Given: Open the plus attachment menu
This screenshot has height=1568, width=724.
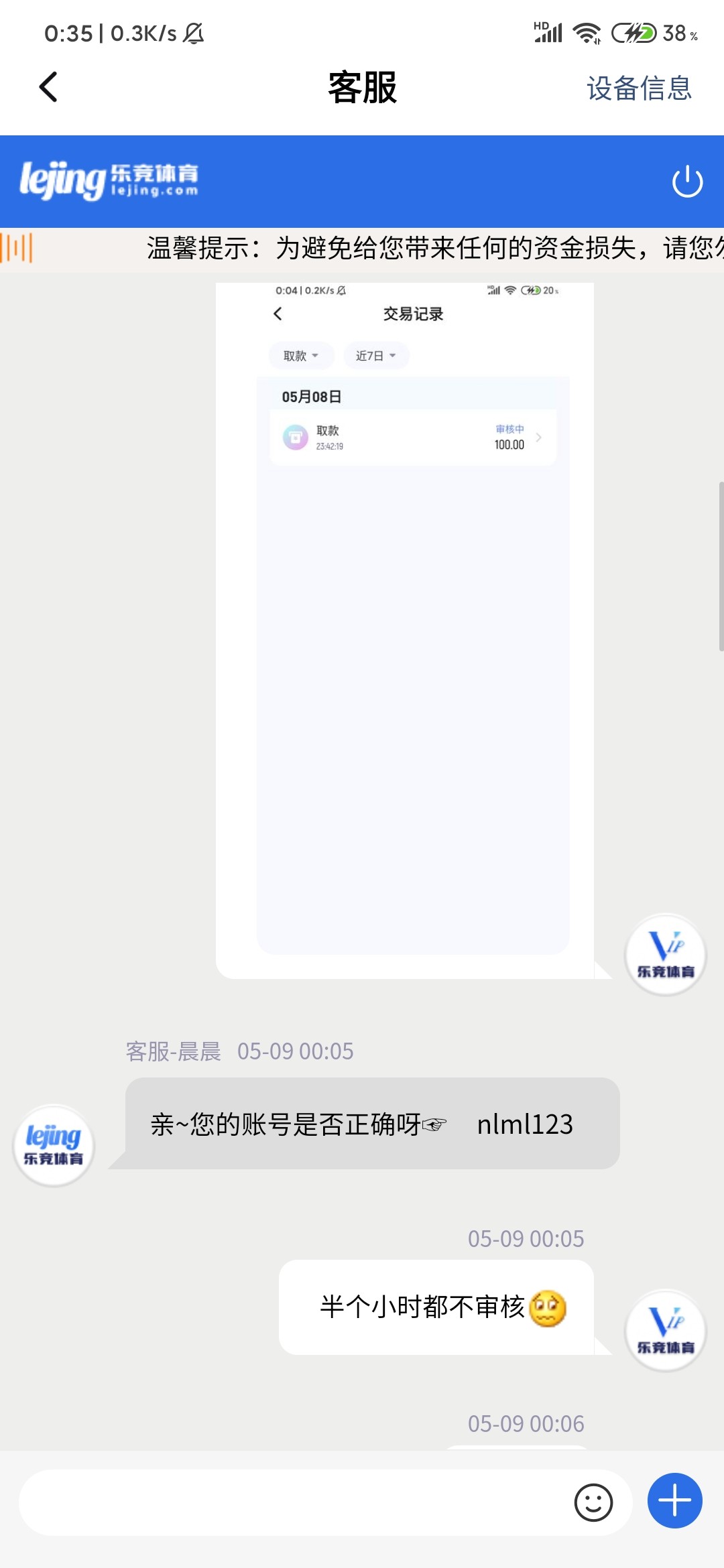Looking at the screenshot, I should (x=674, y=1501).
